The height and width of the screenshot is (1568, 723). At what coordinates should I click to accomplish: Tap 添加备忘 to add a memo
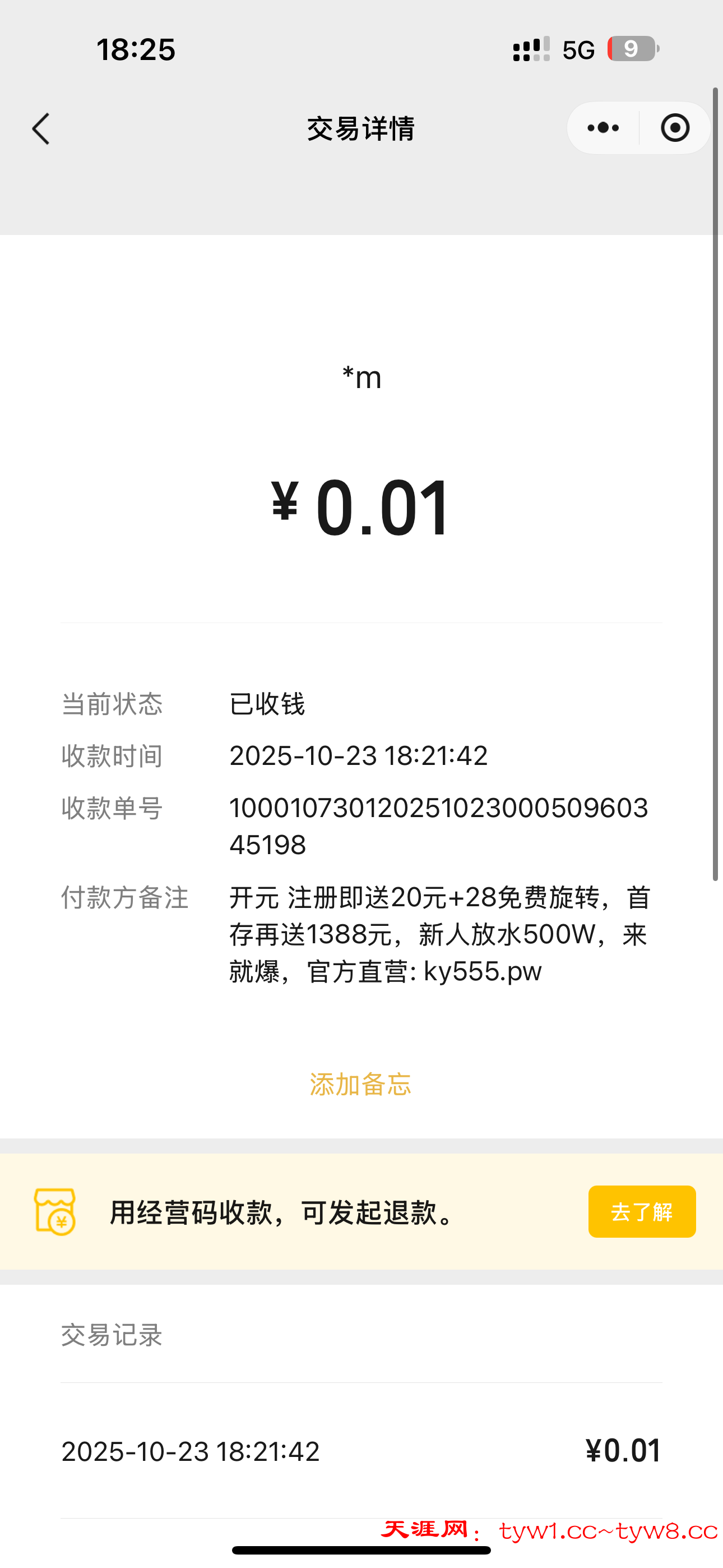point(360,1084)
